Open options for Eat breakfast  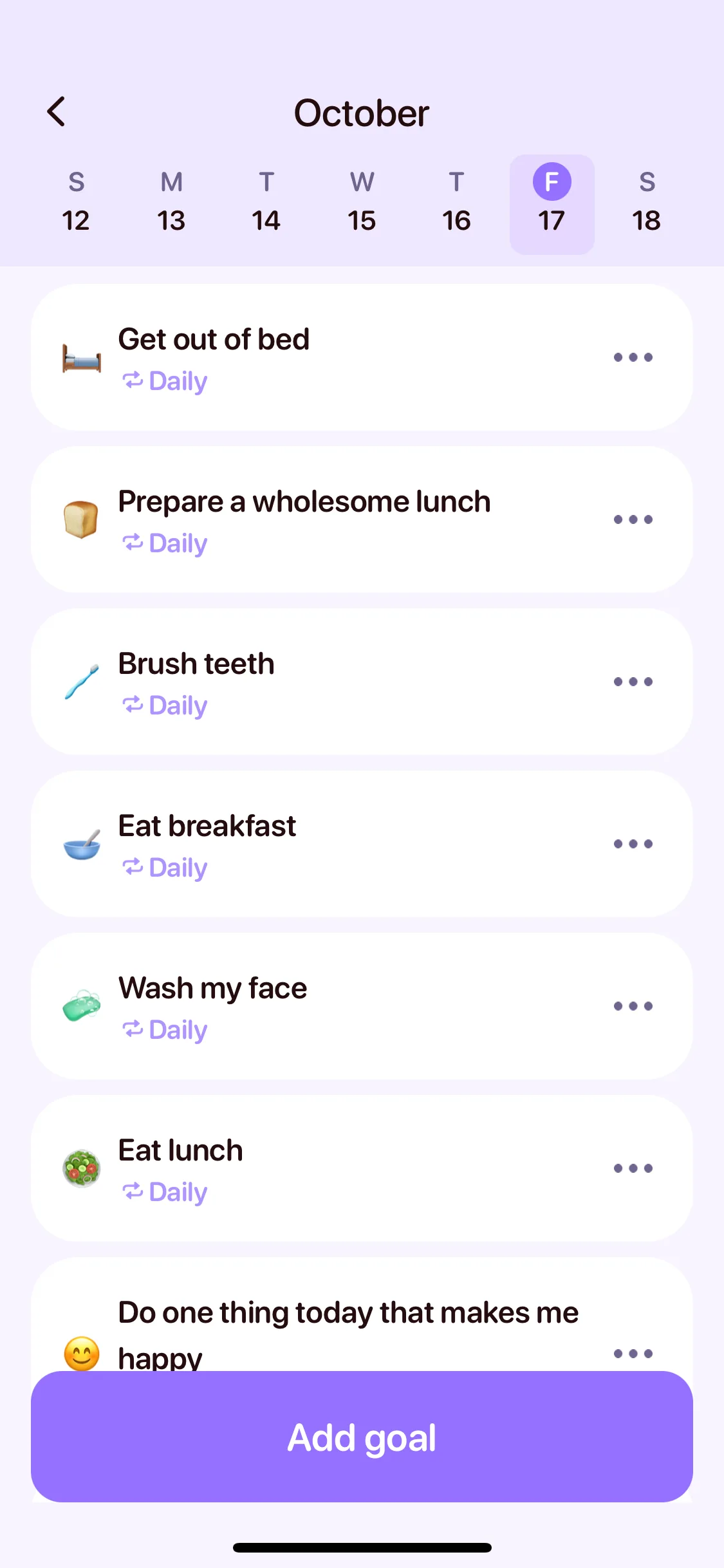point(633,844)
